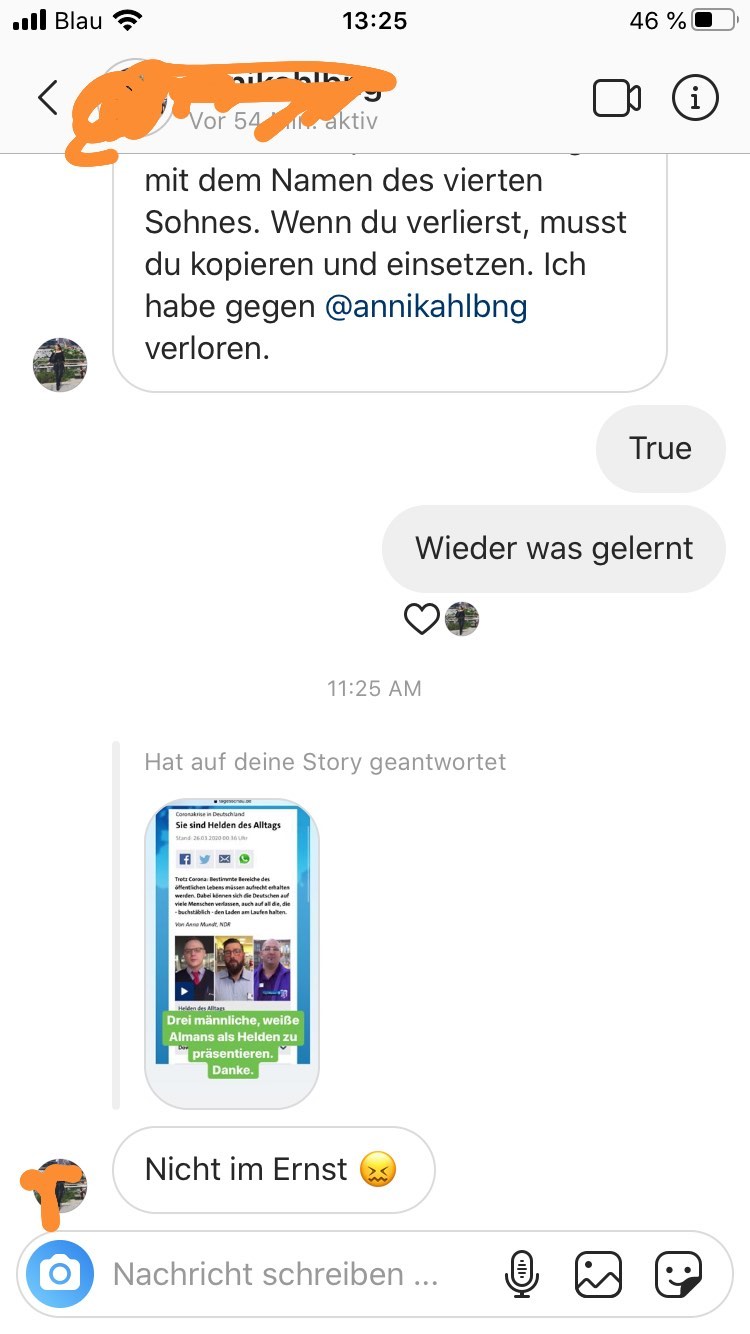
Task: Open the camera from the message bar
Action: pyautogui.click(x=60, y=1274)
